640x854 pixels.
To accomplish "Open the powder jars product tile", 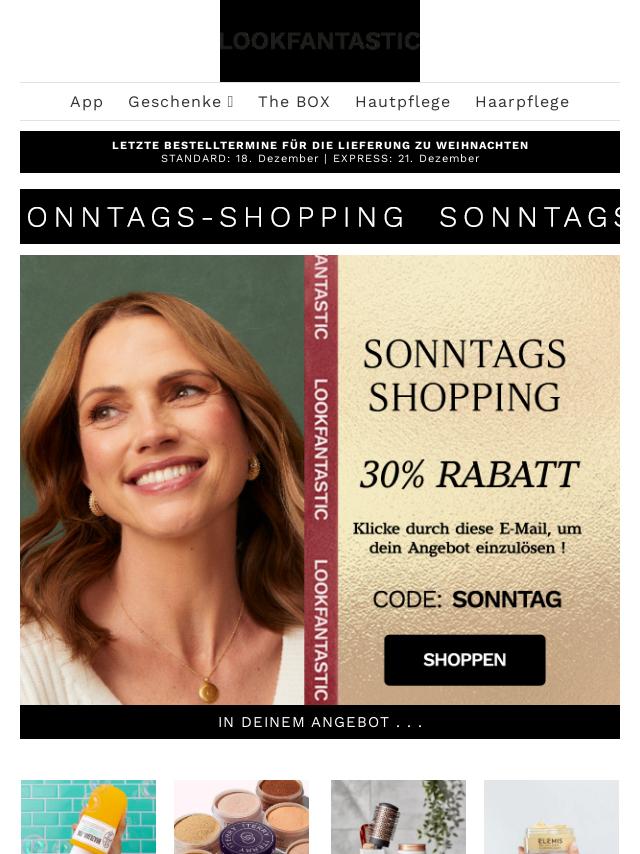I will [241, 817].
